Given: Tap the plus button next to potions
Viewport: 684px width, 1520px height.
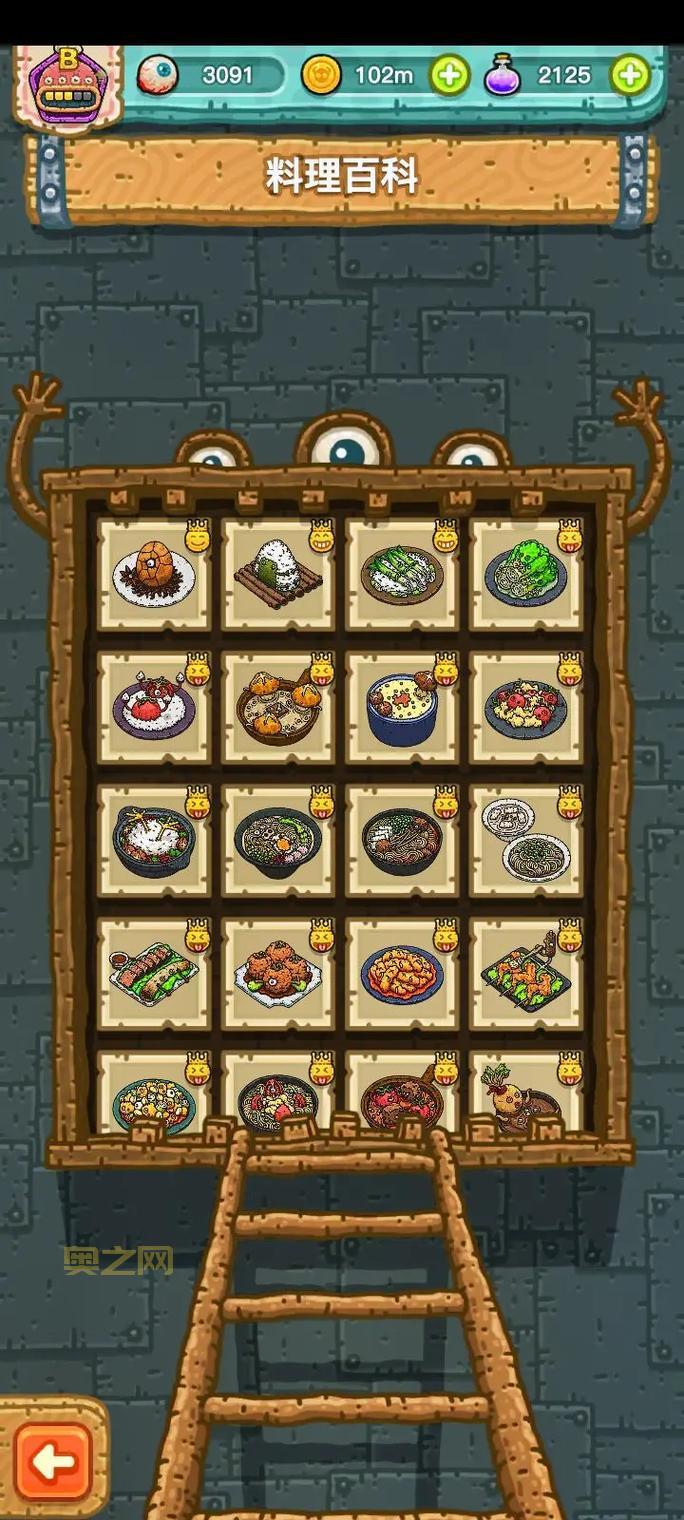Looking at the screenshot, I should [x=630, y=75].
